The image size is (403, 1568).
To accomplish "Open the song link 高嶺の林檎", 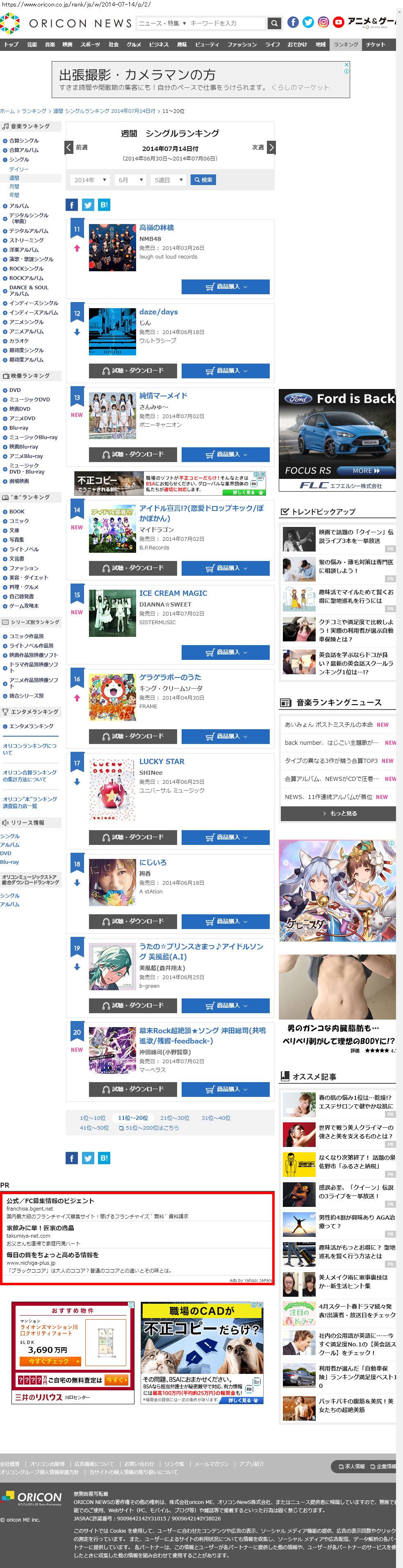I will coord(156,228).
